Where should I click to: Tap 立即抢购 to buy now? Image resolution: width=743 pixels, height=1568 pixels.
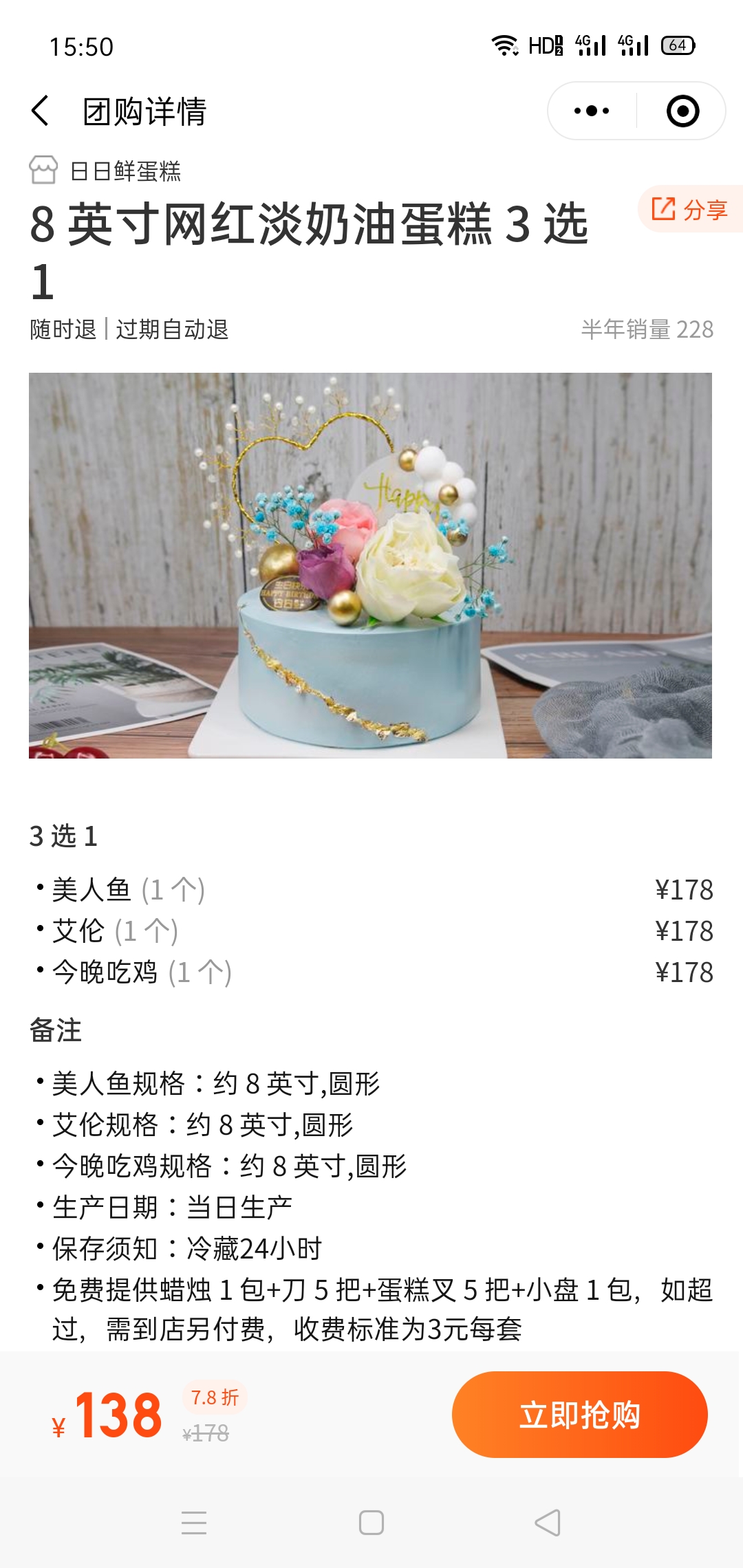click(580, 1415)
